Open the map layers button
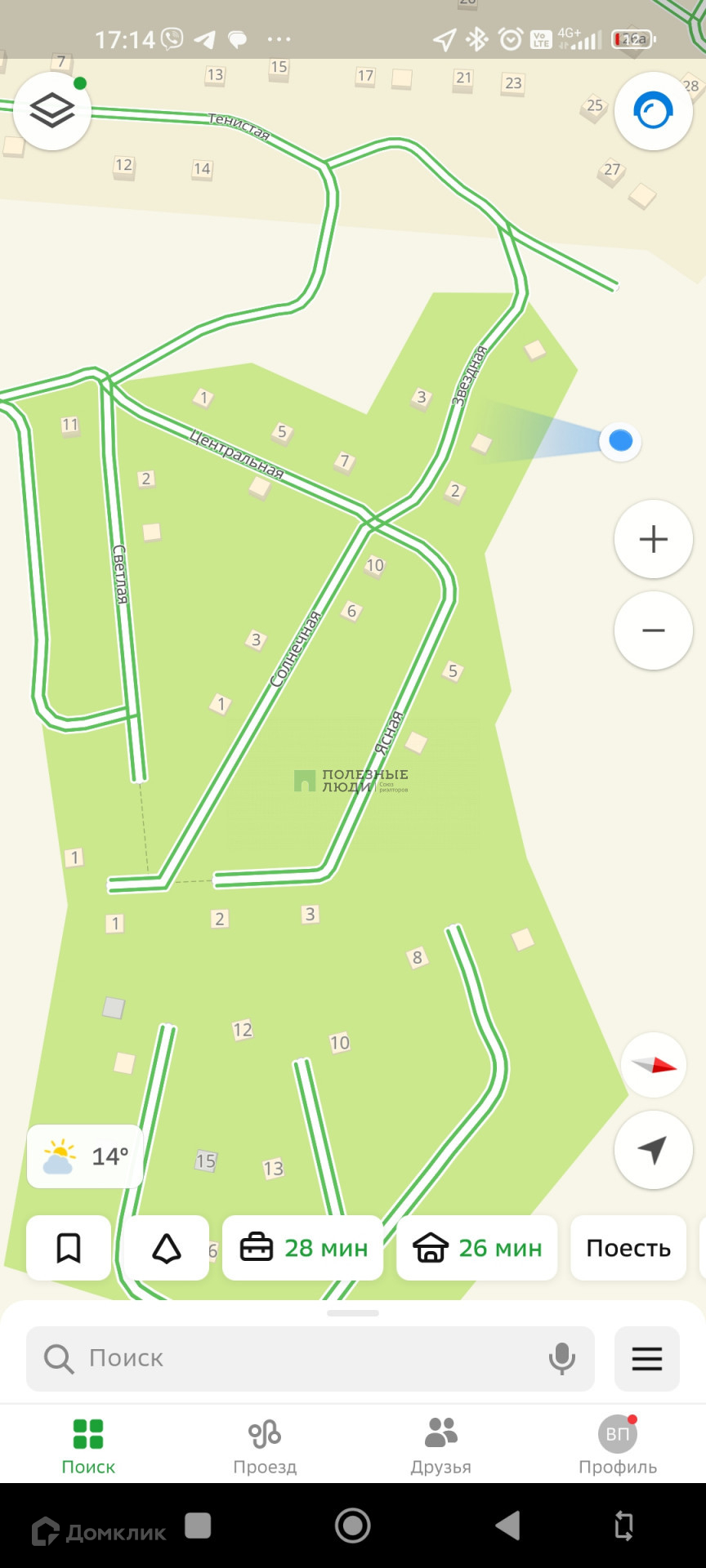 pos(52,111)
